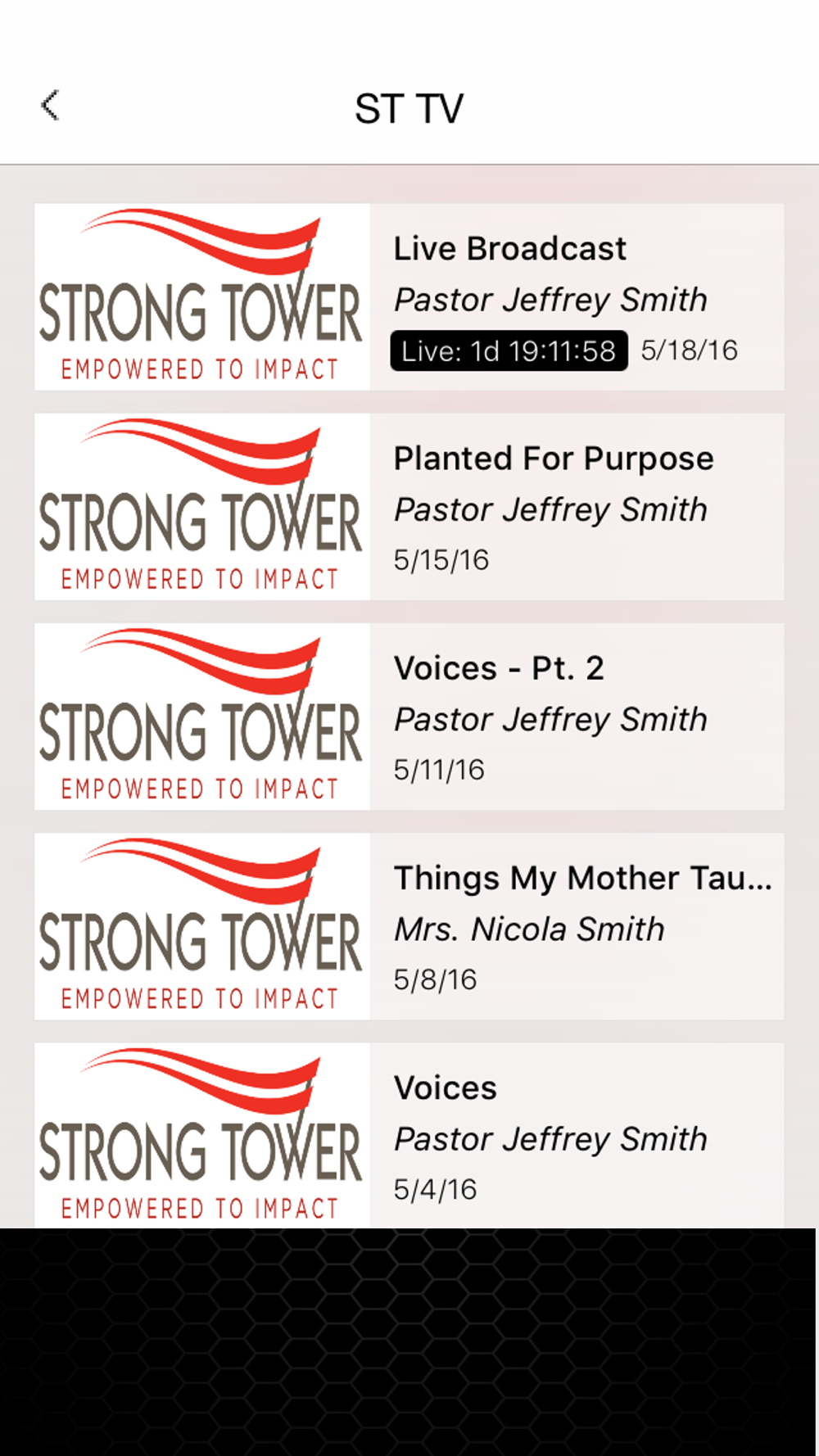
Task: Play the Voices sermon from 5/4/16
Action: click(409, 1135)
